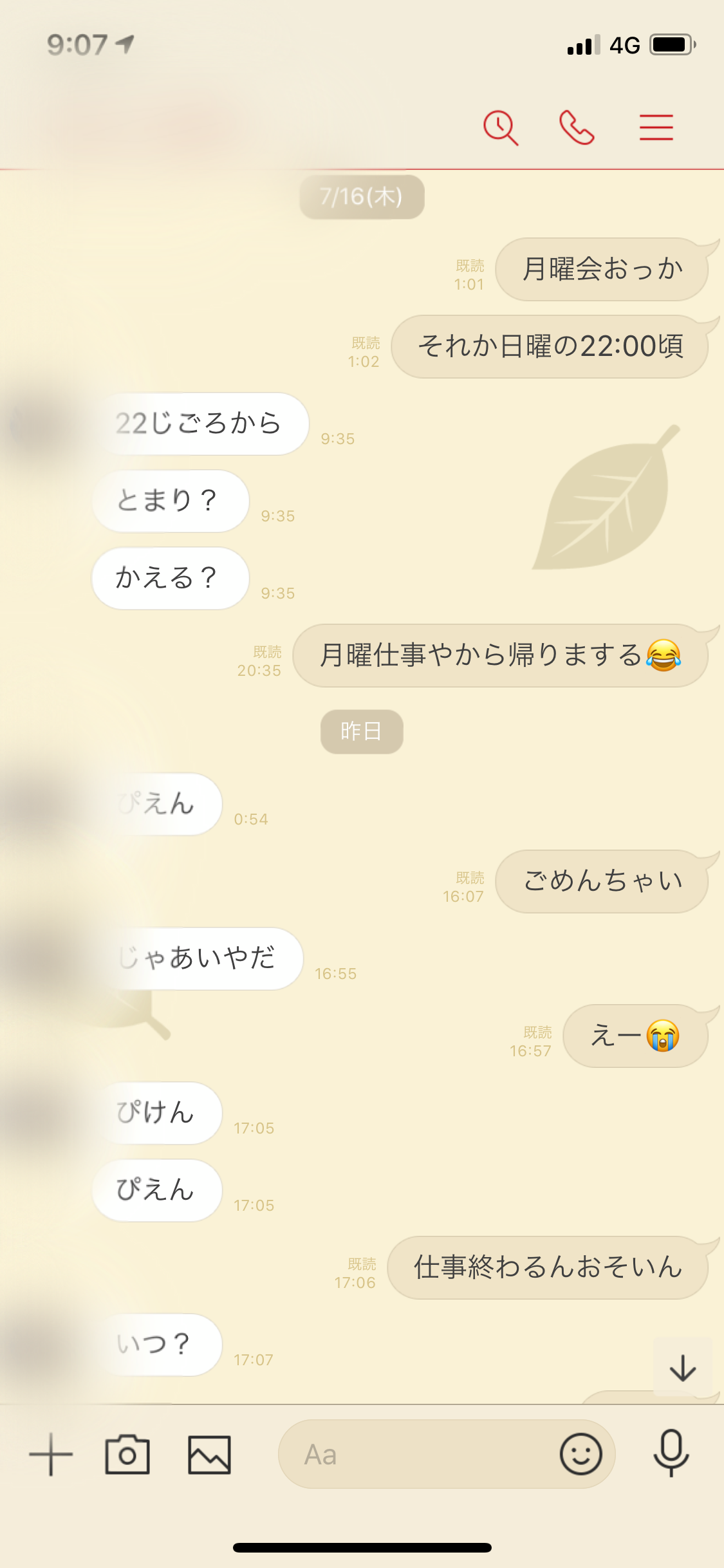Screen dimensions: 724x1568
Task: Open the sticker and emoji picker
Action: (x=580, y=1455)
